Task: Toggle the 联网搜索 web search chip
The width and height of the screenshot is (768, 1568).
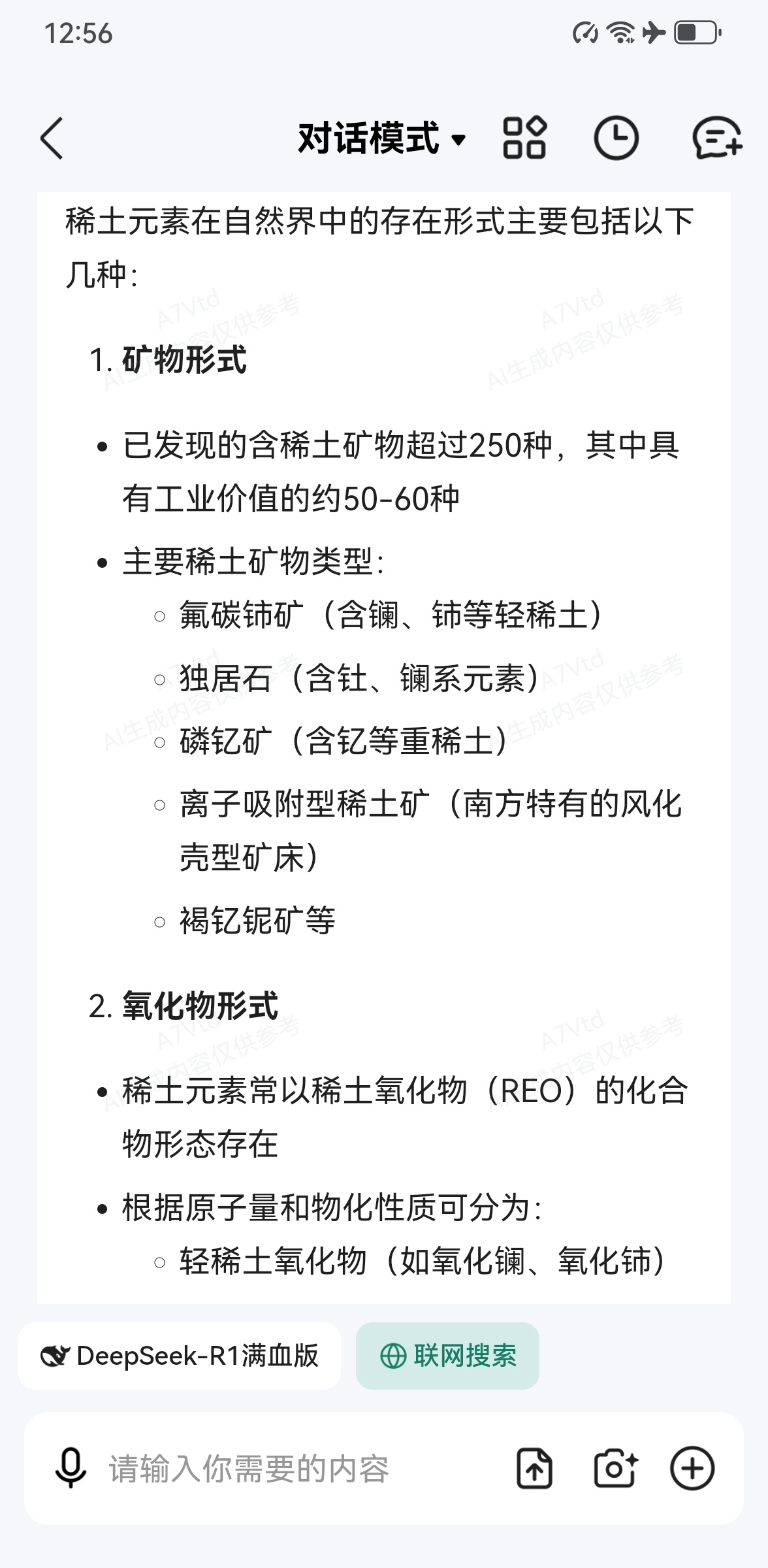Action: coord(447,1356)
